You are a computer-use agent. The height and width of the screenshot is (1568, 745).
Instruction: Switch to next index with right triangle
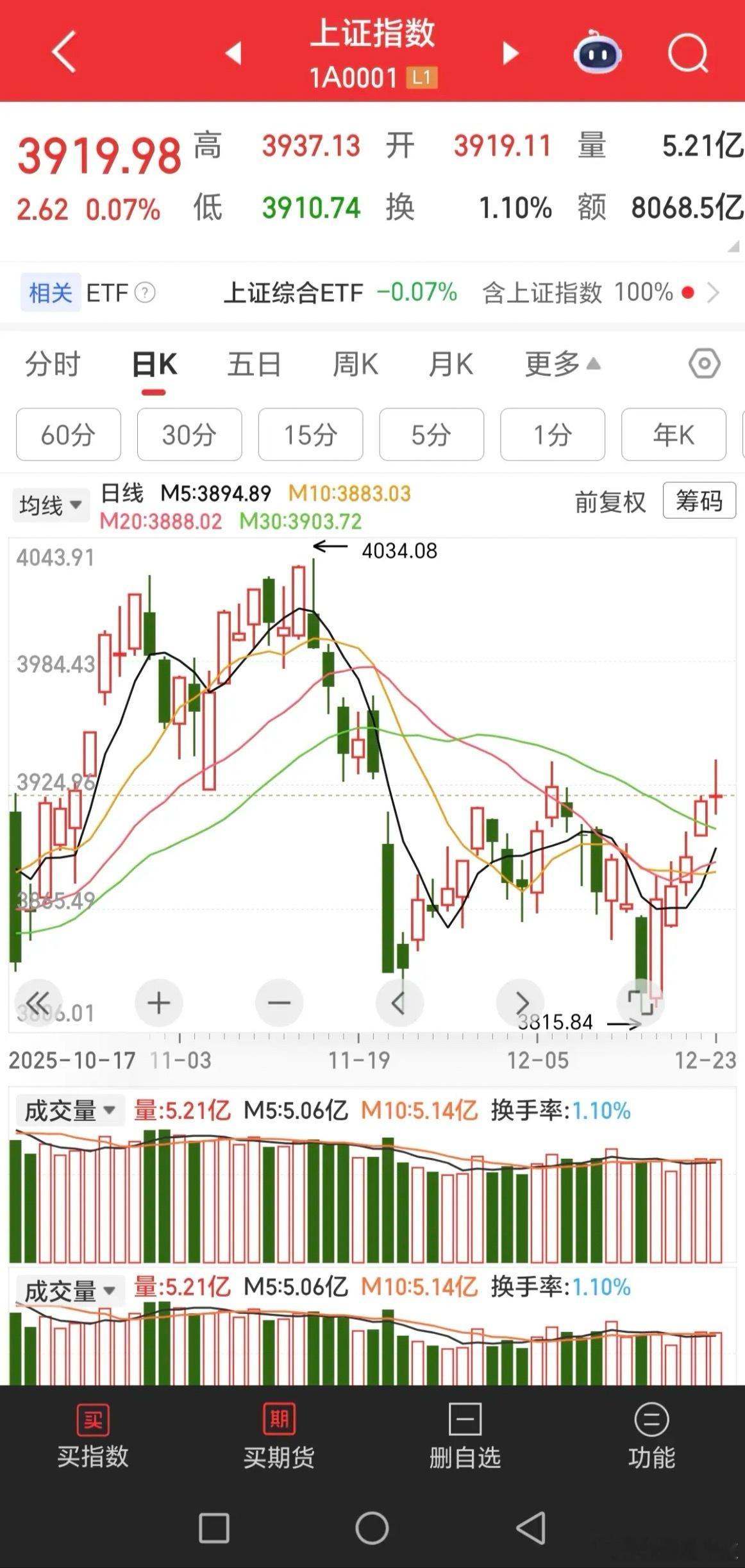click(x=510, y=53)
